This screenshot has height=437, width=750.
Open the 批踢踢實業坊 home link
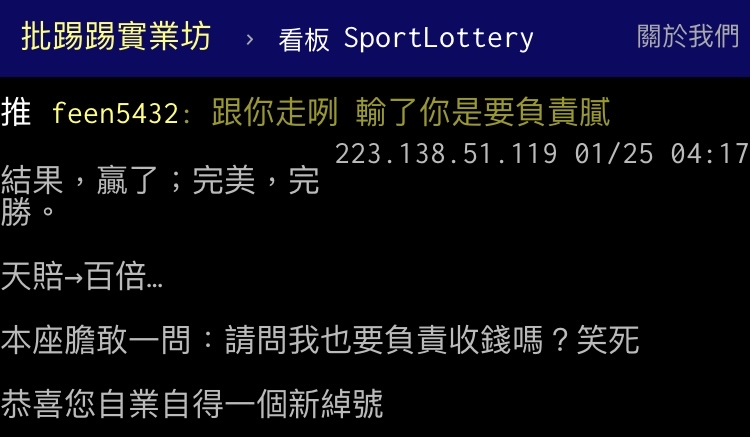pos(116,38)
